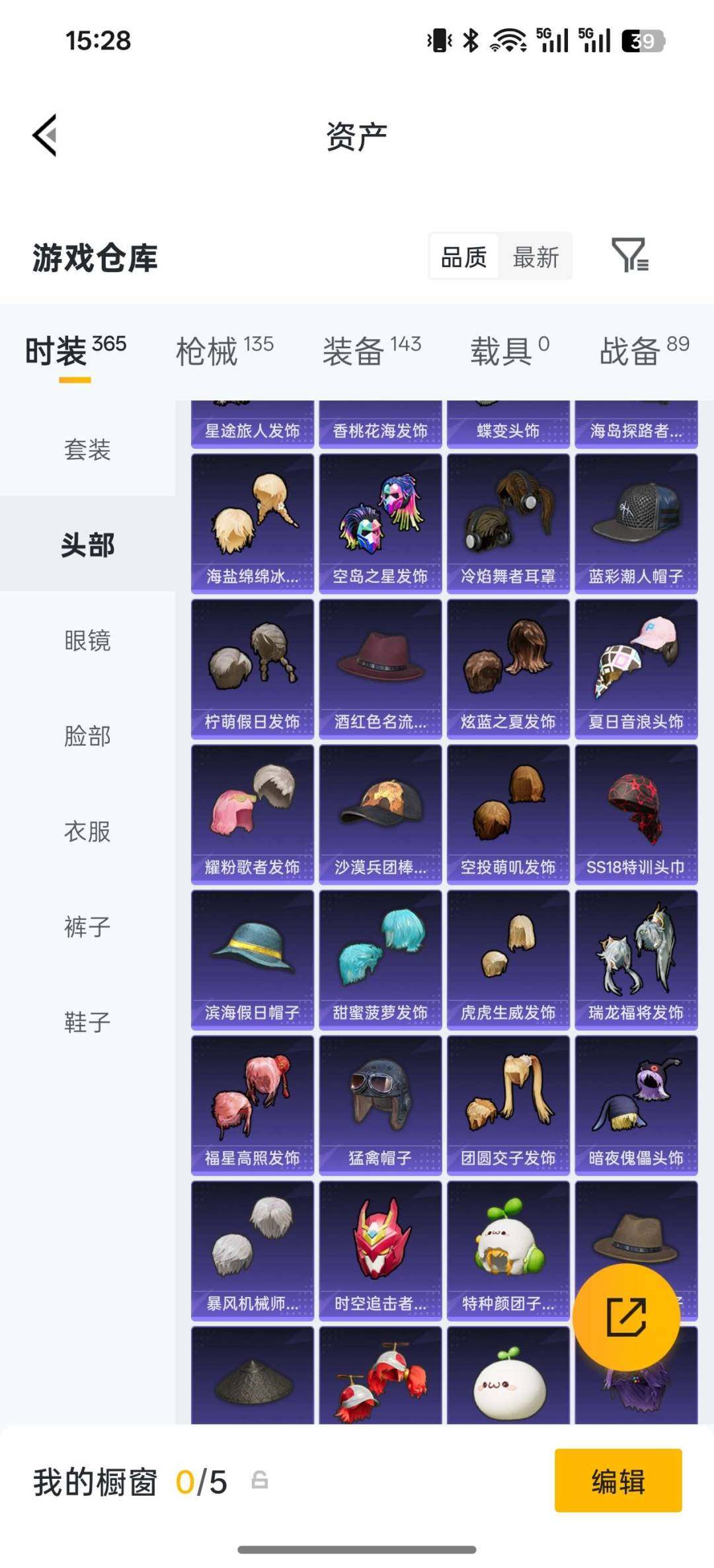This screenshot has width=714, height=1568.
Task: Tap the 甜蜜菠萝发饰 thumbnail
Action: 380,949
